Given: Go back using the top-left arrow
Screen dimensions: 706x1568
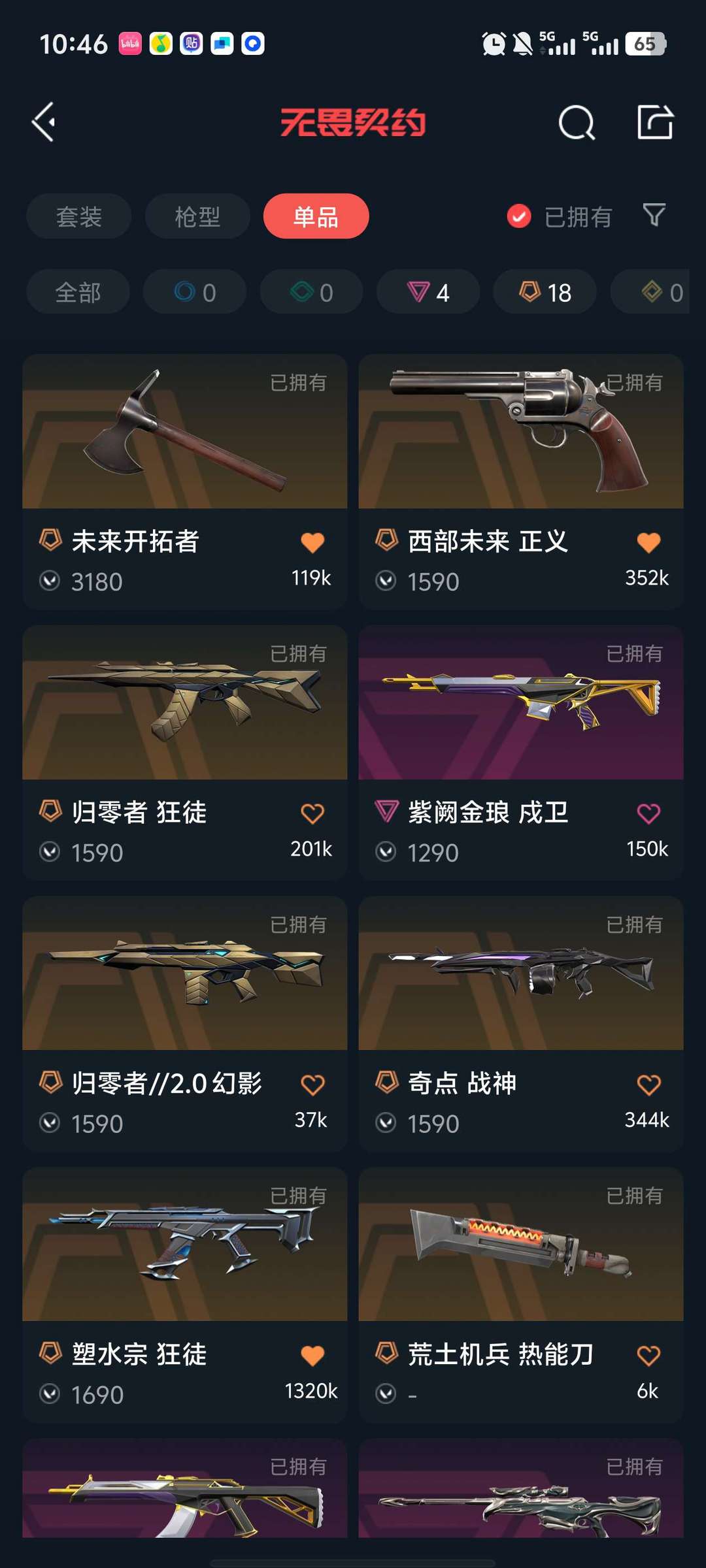Looking at the screenshot, I should point(44,122).
